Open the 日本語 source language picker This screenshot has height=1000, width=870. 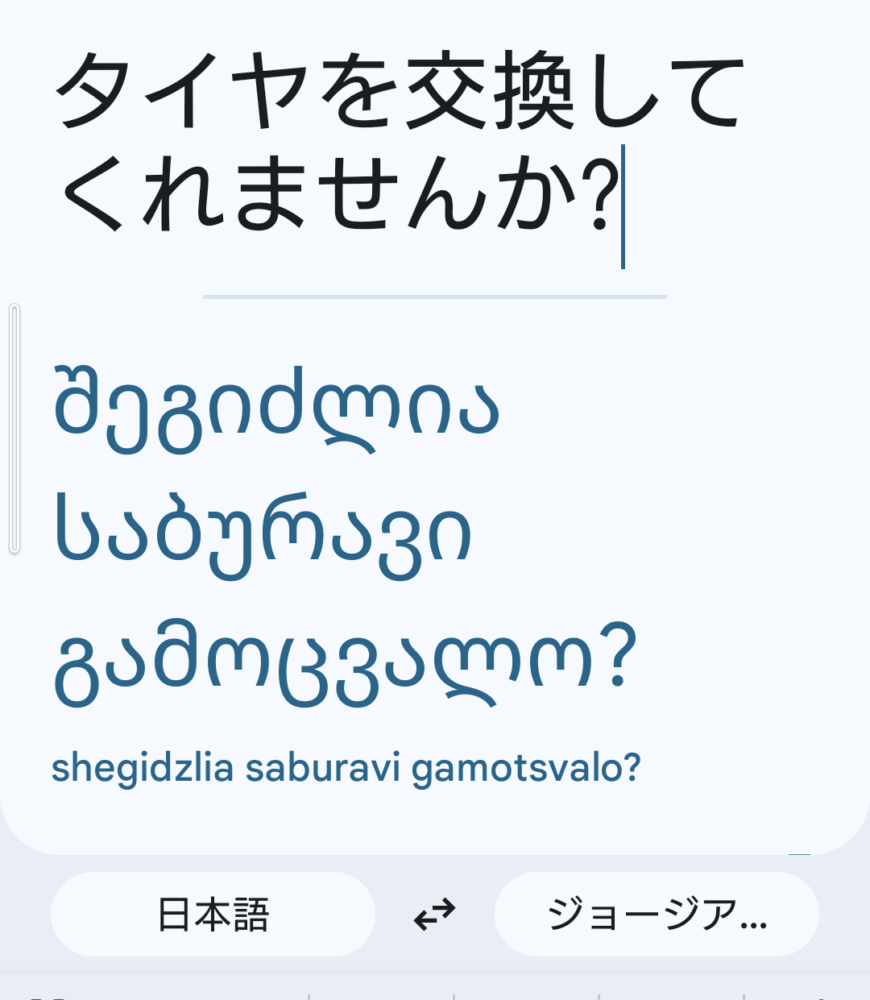tap(213, 914)
